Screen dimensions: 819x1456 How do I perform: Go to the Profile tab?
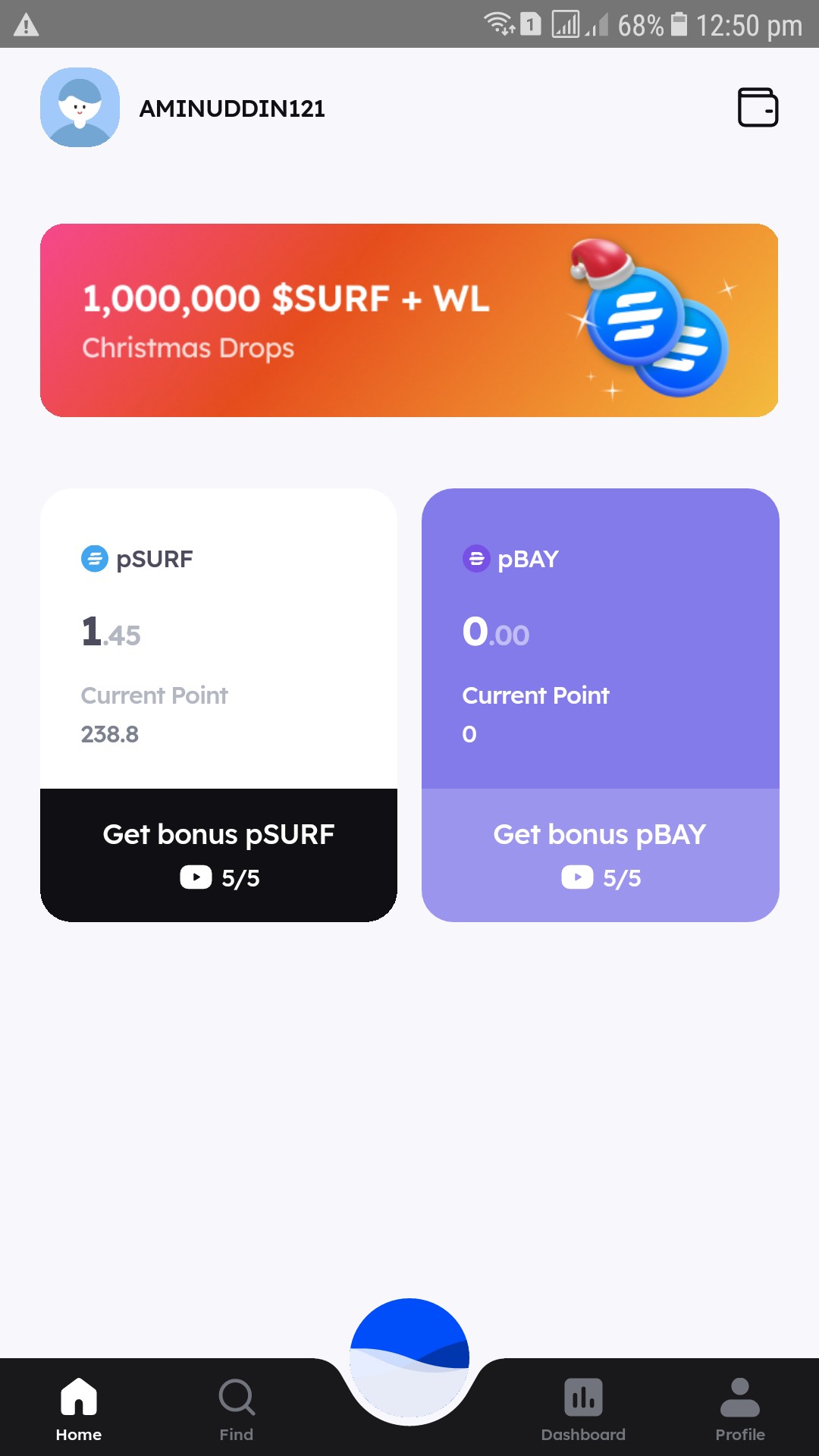740,1409
